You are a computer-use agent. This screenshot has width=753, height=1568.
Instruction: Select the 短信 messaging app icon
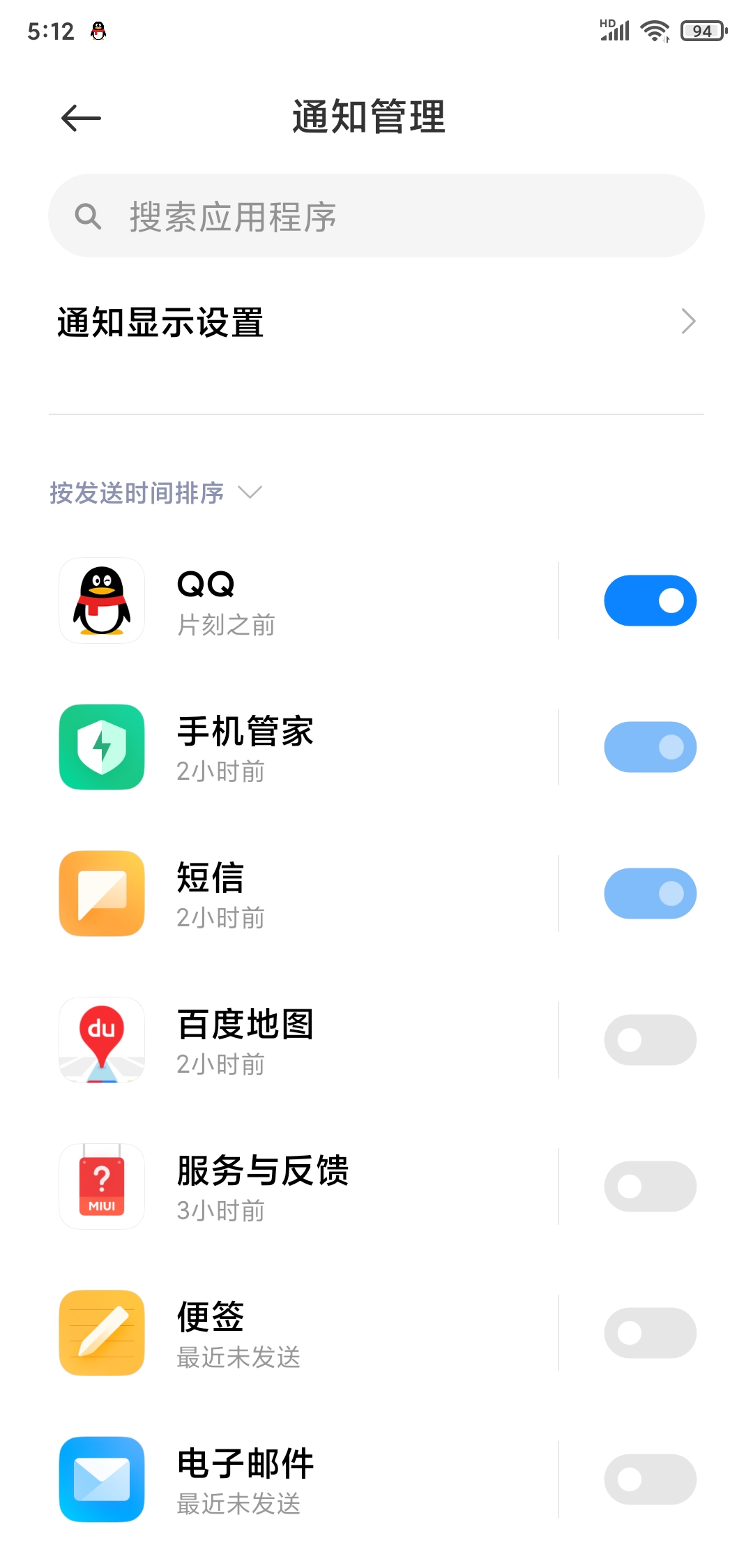(x=101, y=894)
